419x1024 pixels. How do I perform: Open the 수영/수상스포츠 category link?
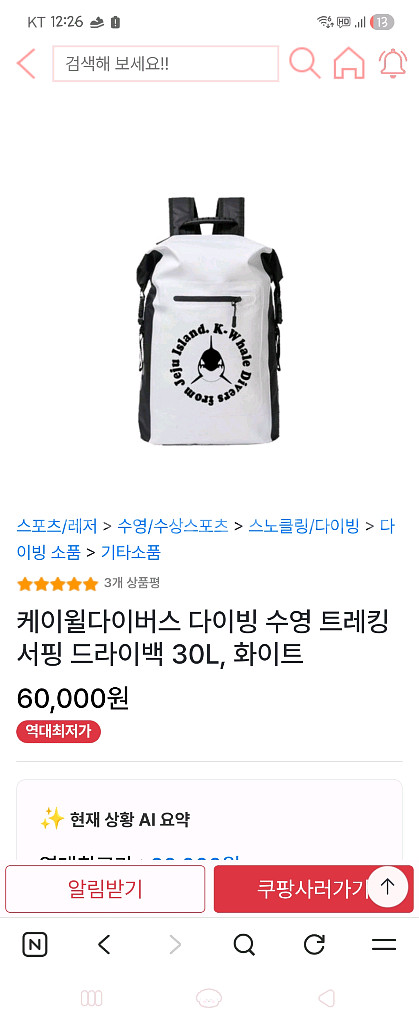click(172, 526)
